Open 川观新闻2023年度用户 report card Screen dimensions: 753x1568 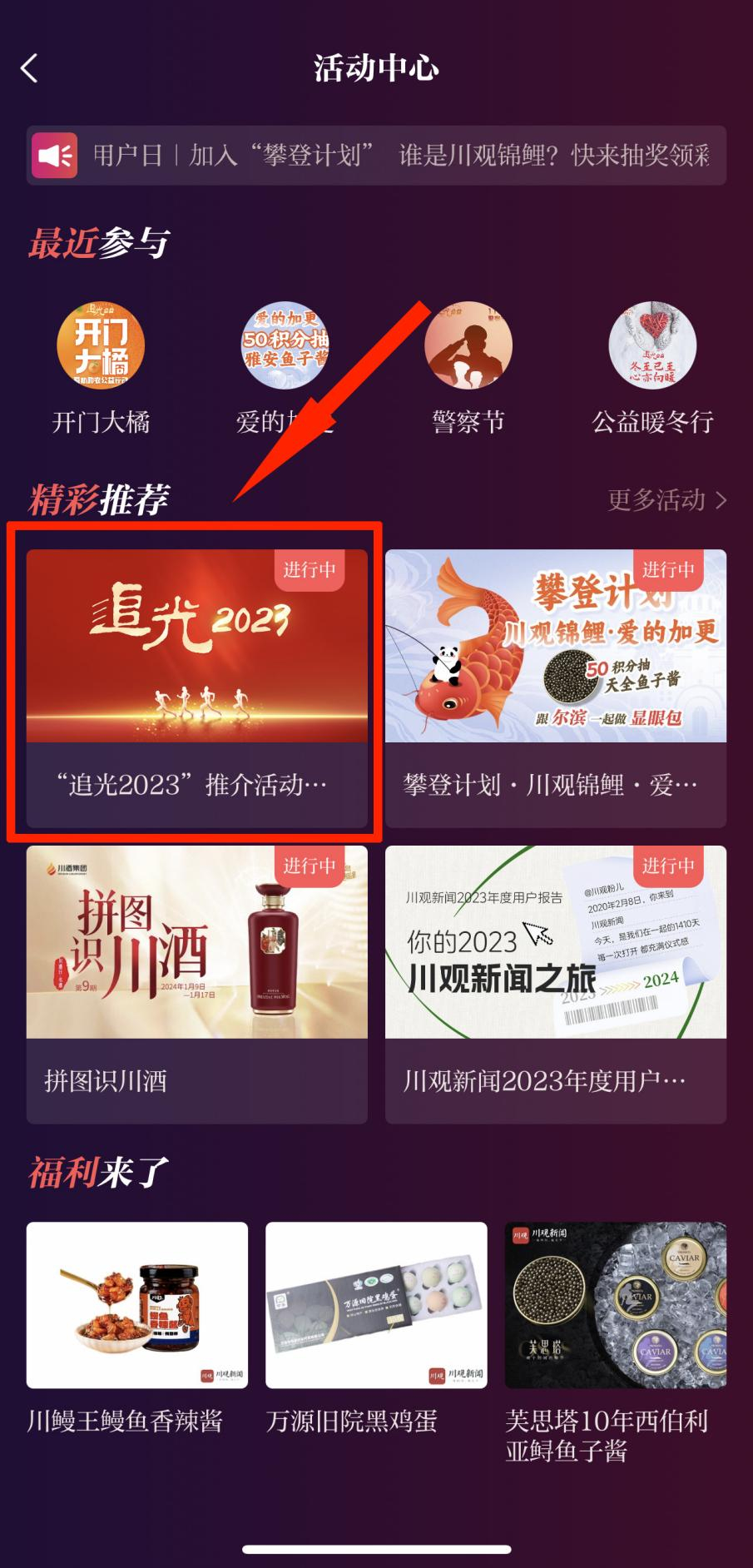coord(556,984)
